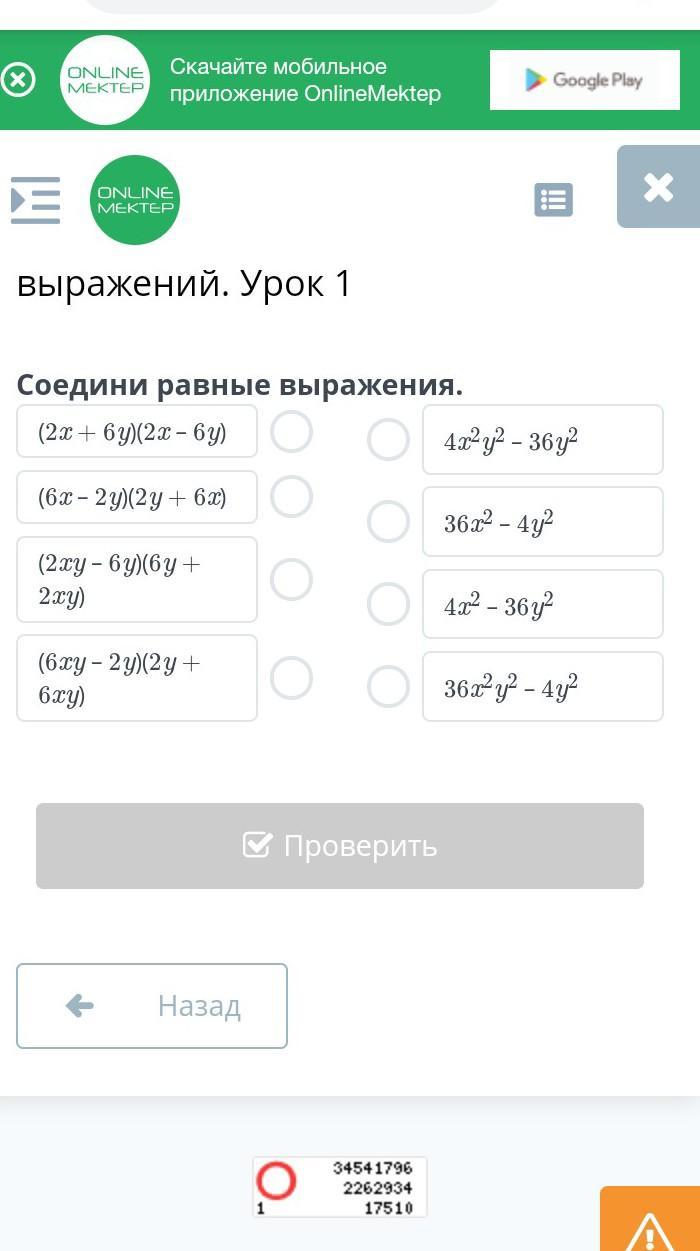Go back with the Назад button
This screenshot has width=700, height=1251.
152,1006
